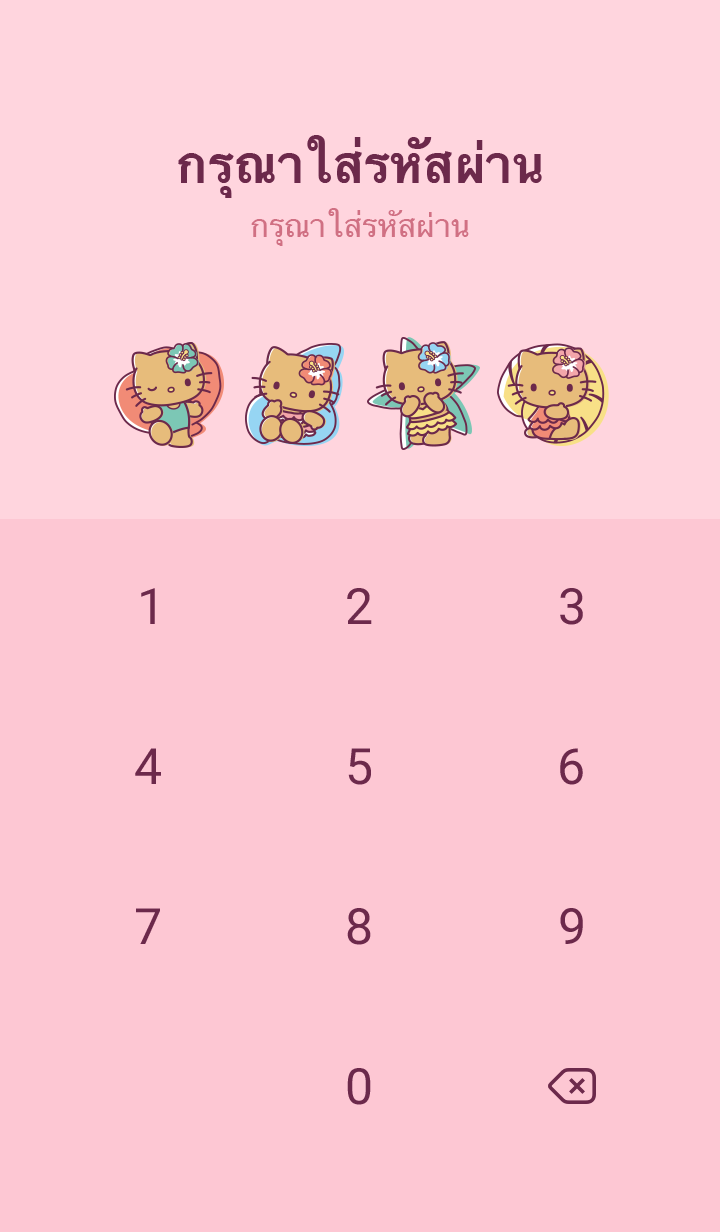Tap the number 6 key
This screenshot has height=1232, width=720.
click(570, 767)
